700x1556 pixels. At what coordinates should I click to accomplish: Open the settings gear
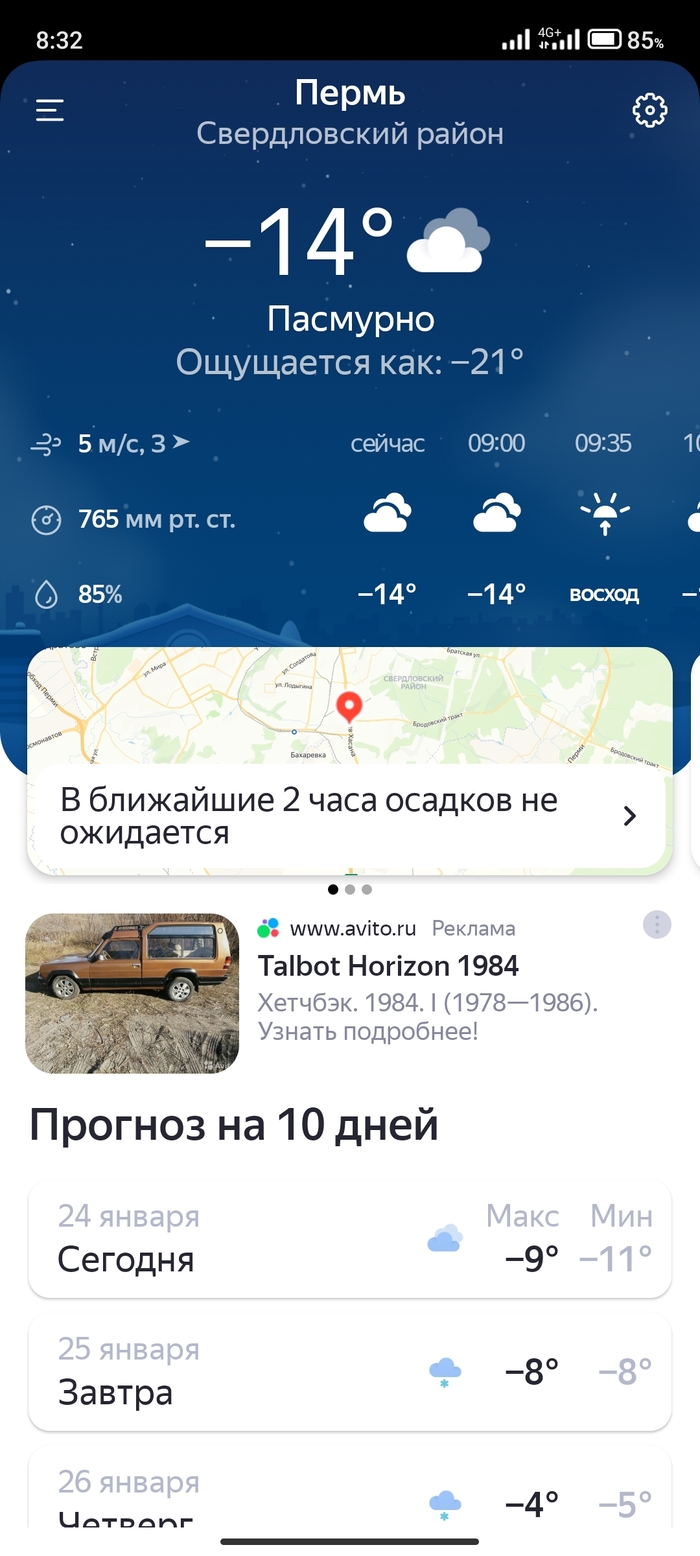(650, 110)
